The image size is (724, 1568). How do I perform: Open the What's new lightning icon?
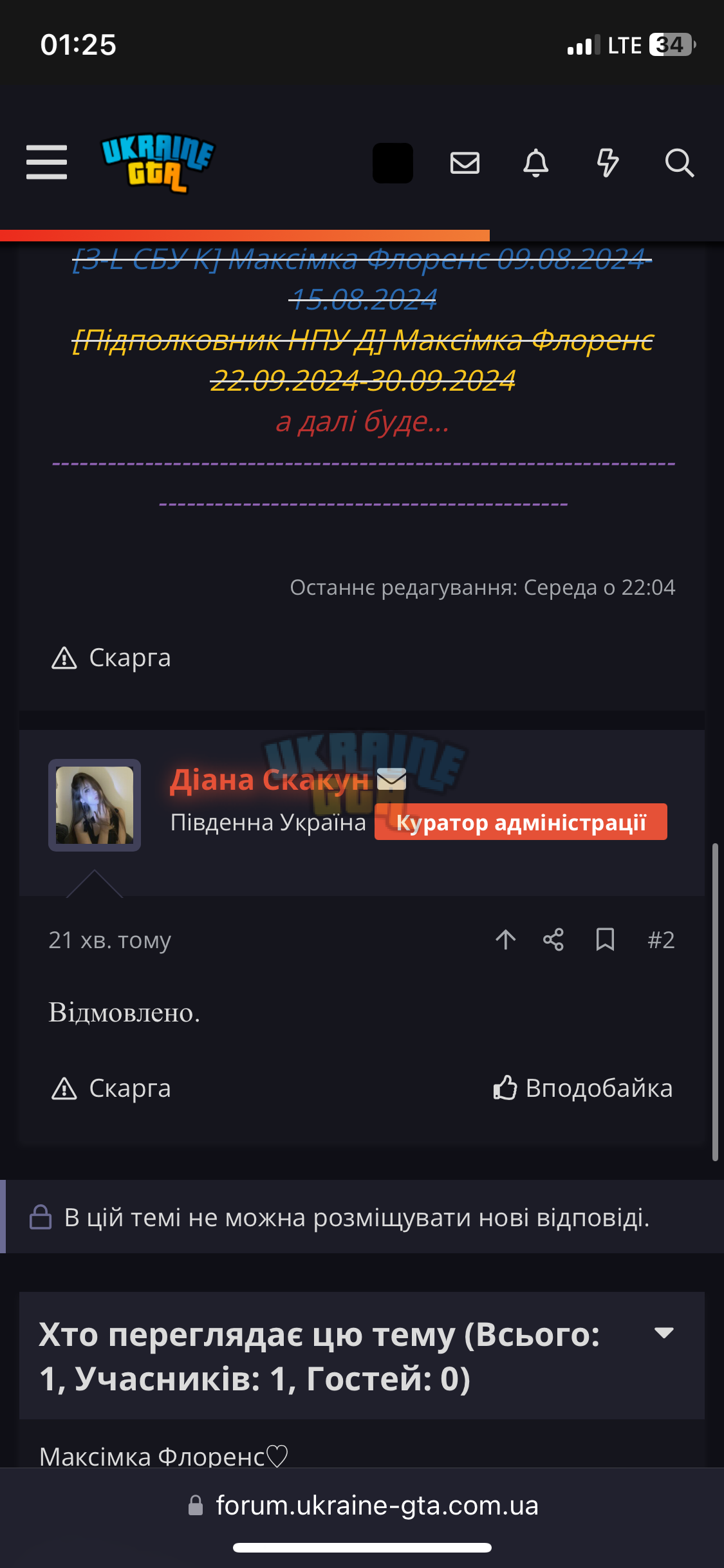[608, 163]
